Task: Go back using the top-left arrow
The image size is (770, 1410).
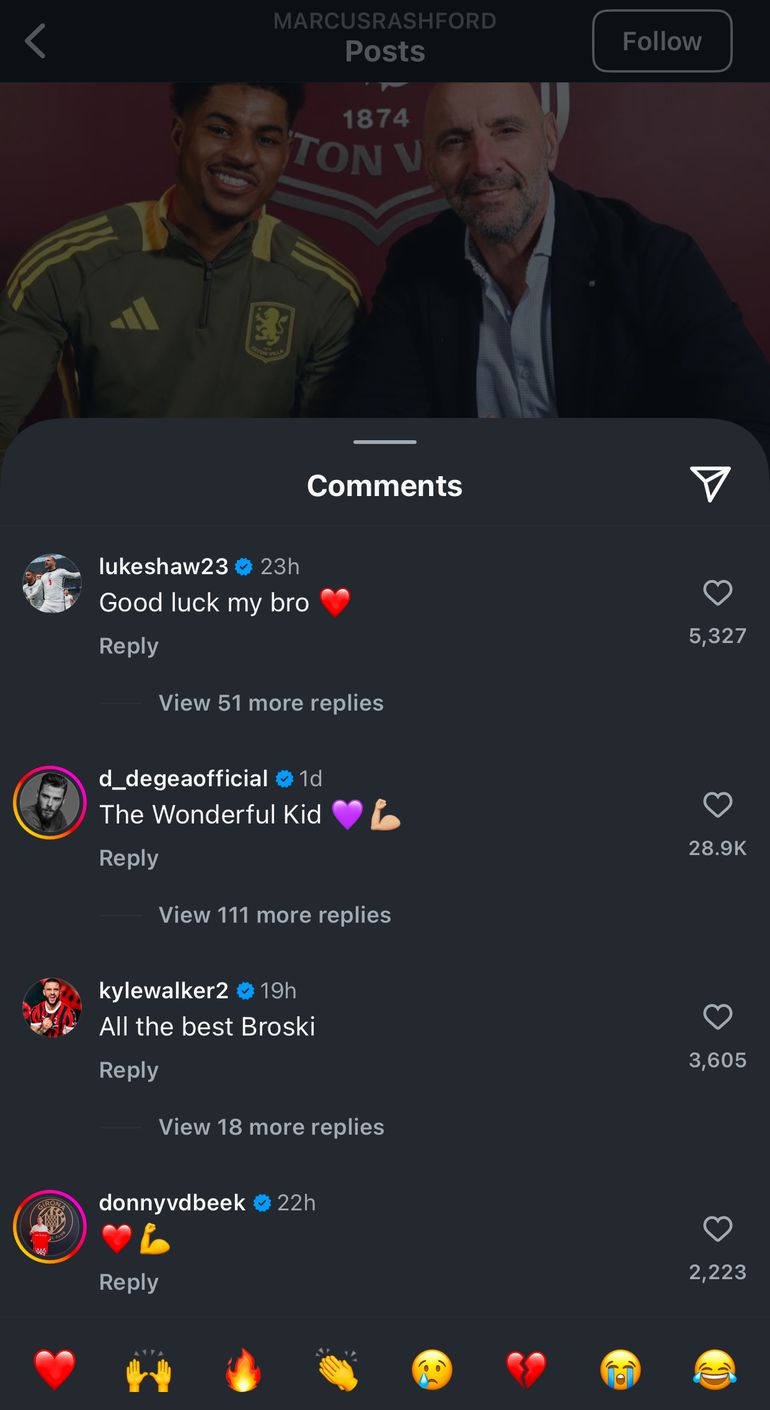Action: click(36, 42)
